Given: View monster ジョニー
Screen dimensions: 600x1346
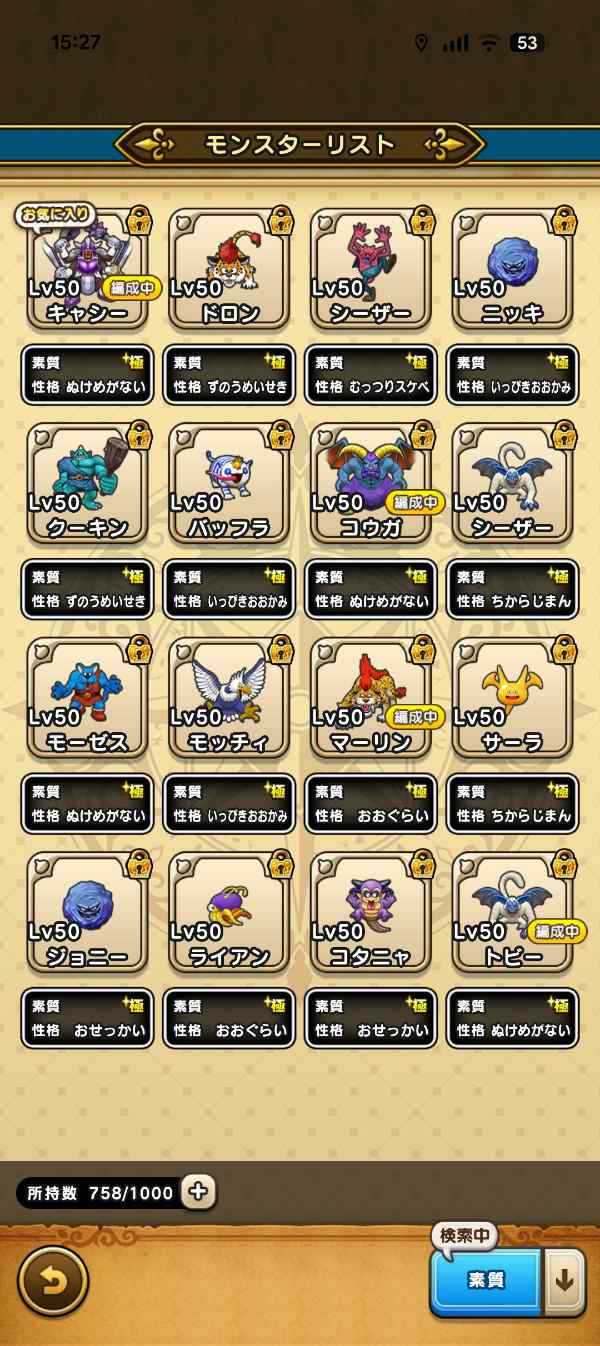Looking at the screenshot, I should click(88, 913).
